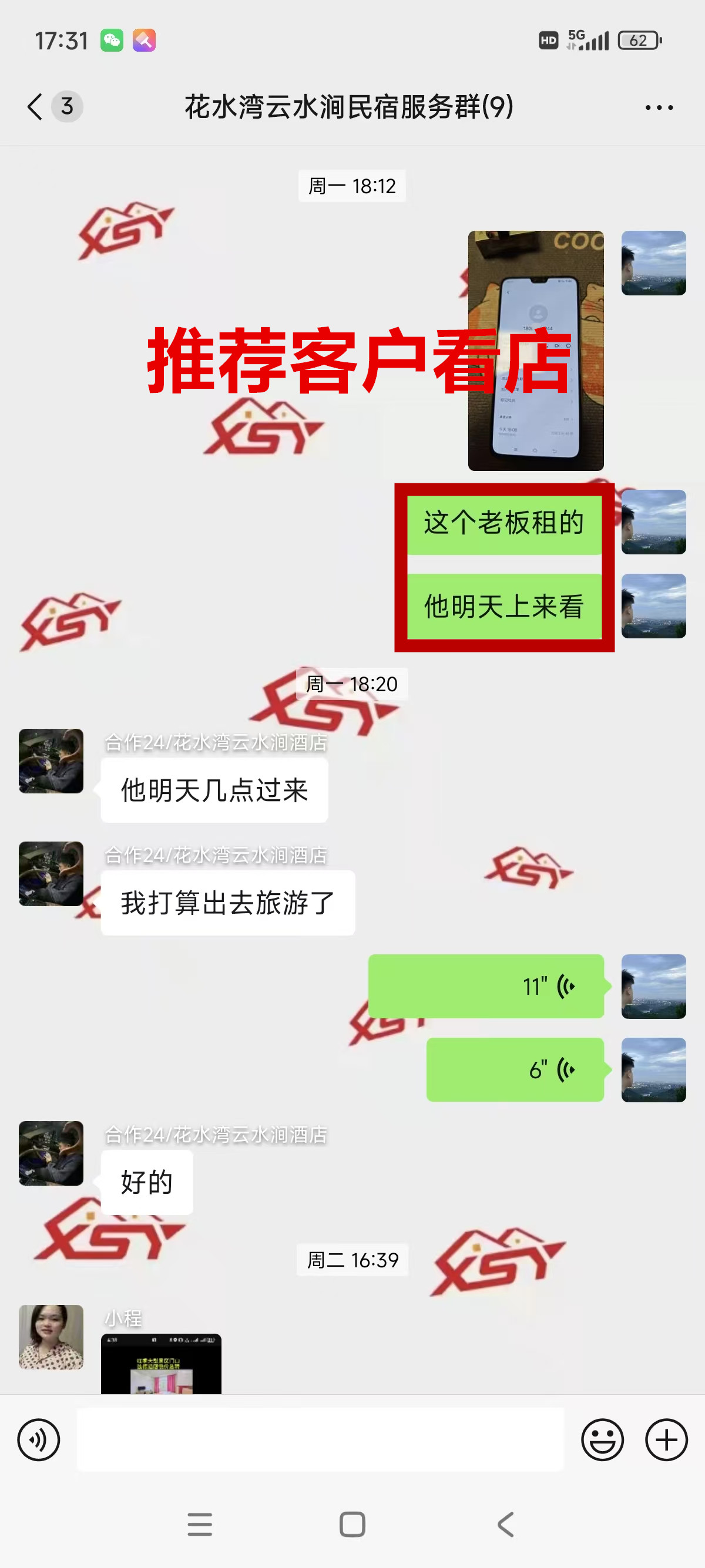Go back to the chat list
The height and width of the screenshot is (1568, 705).
[x=35, y=107]
